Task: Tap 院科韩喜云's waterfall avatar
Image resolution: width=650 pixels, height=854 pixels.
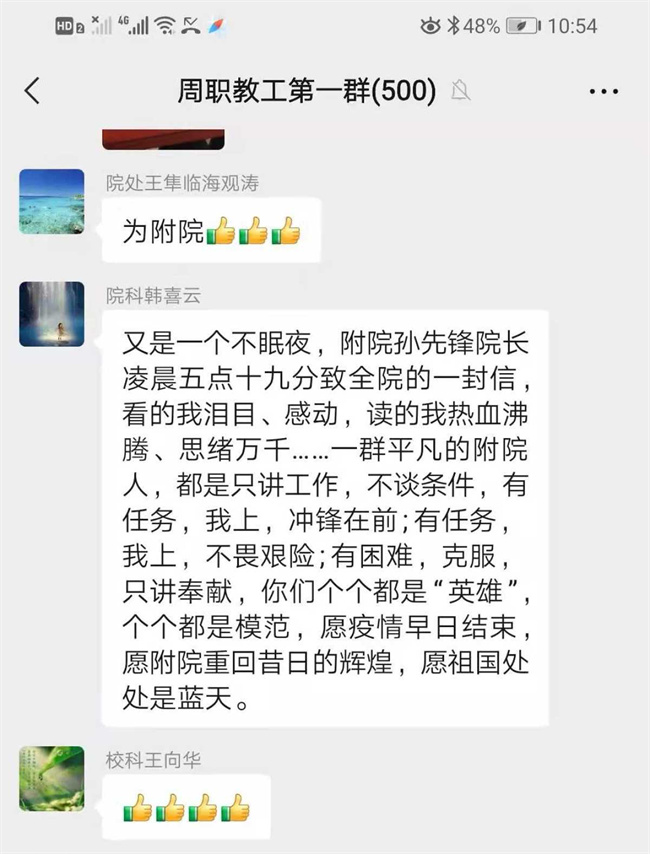Action: 52,314
